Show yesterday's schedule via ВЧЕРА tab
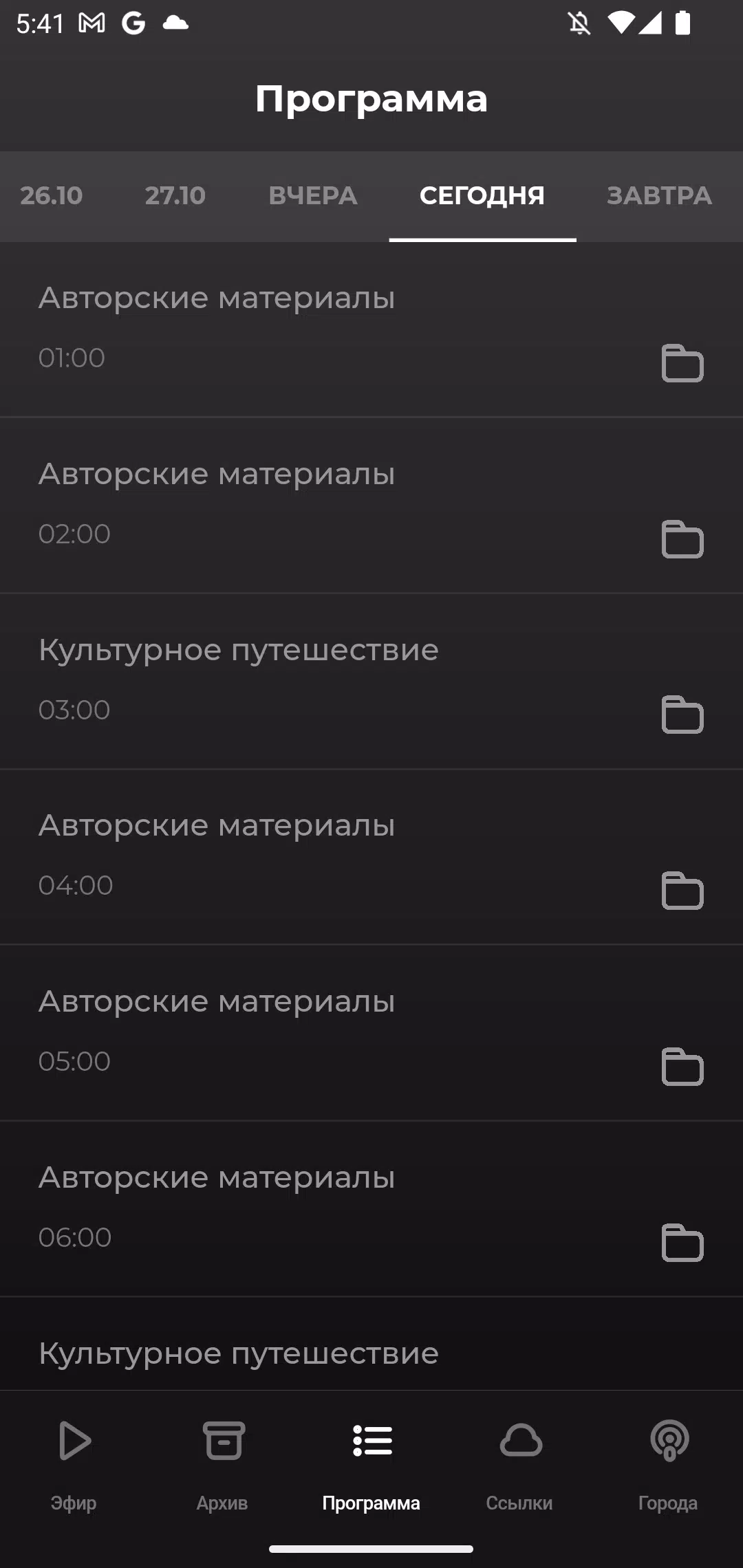The height and width of the screenshot is (1568, 743). click(x=313, y=196)
